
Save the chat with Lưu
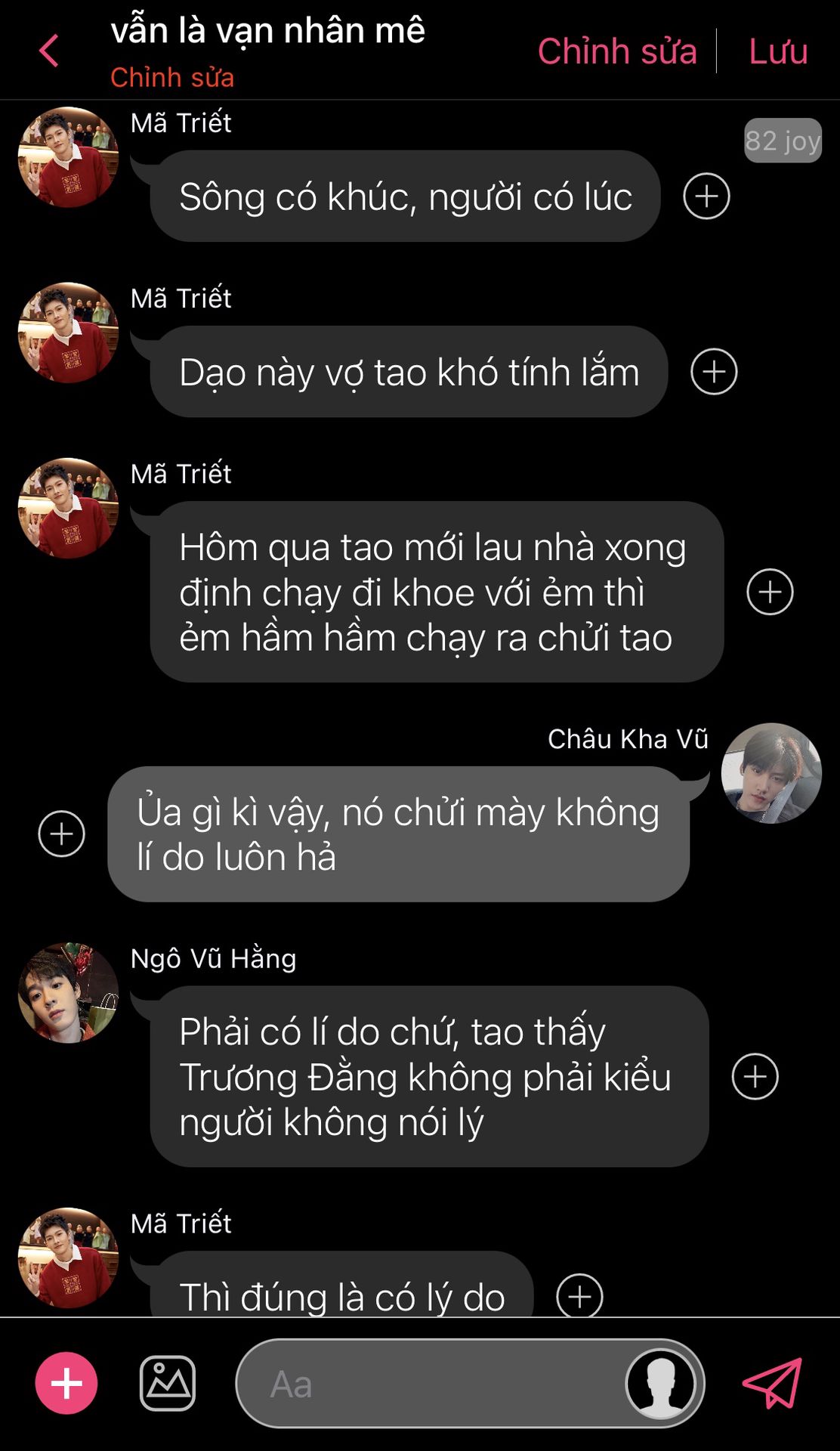tap(778, 51)
